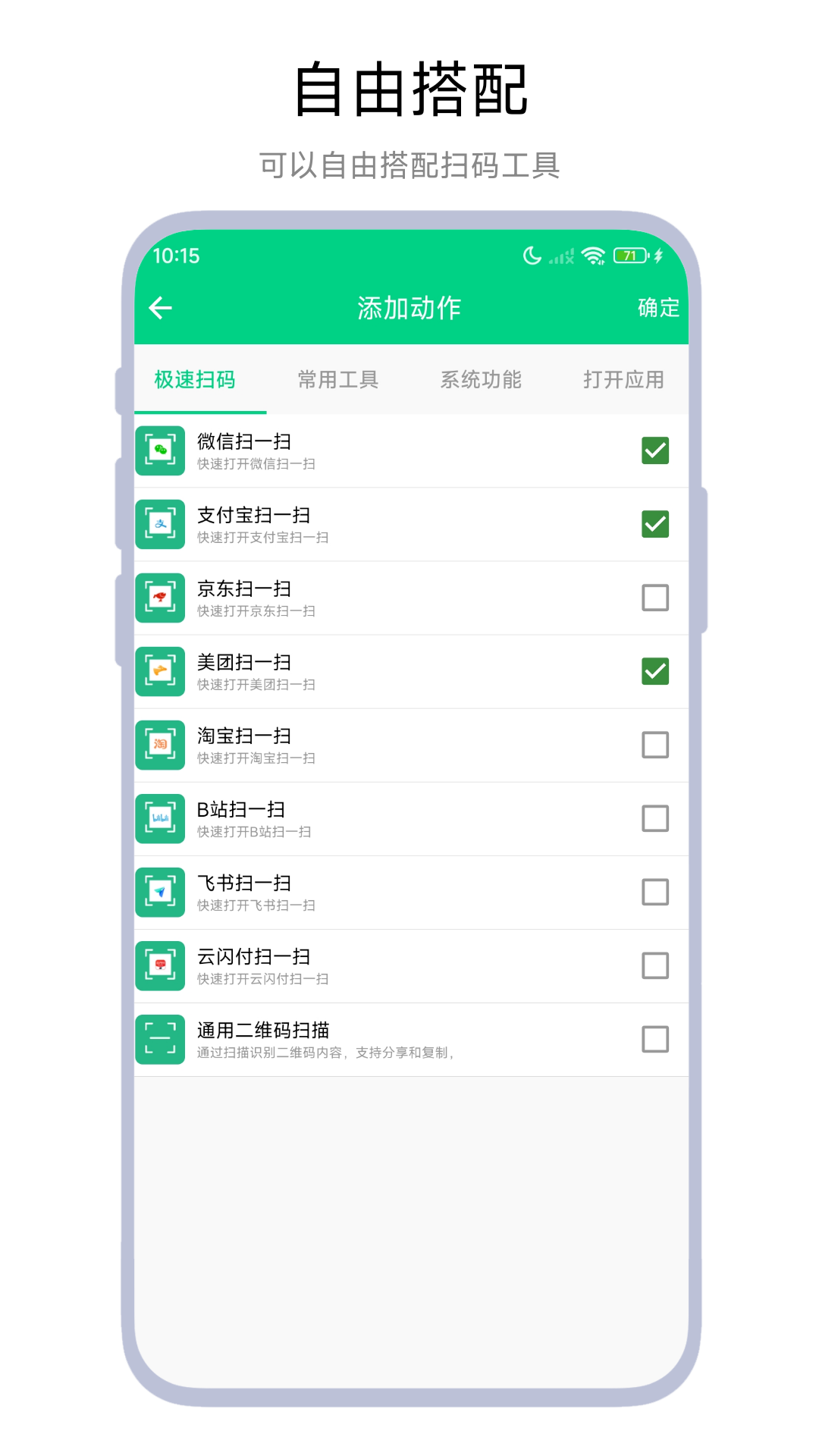Click the UnionPay scan (云闪付扫一扫) icon

click(x=159, y=966)
